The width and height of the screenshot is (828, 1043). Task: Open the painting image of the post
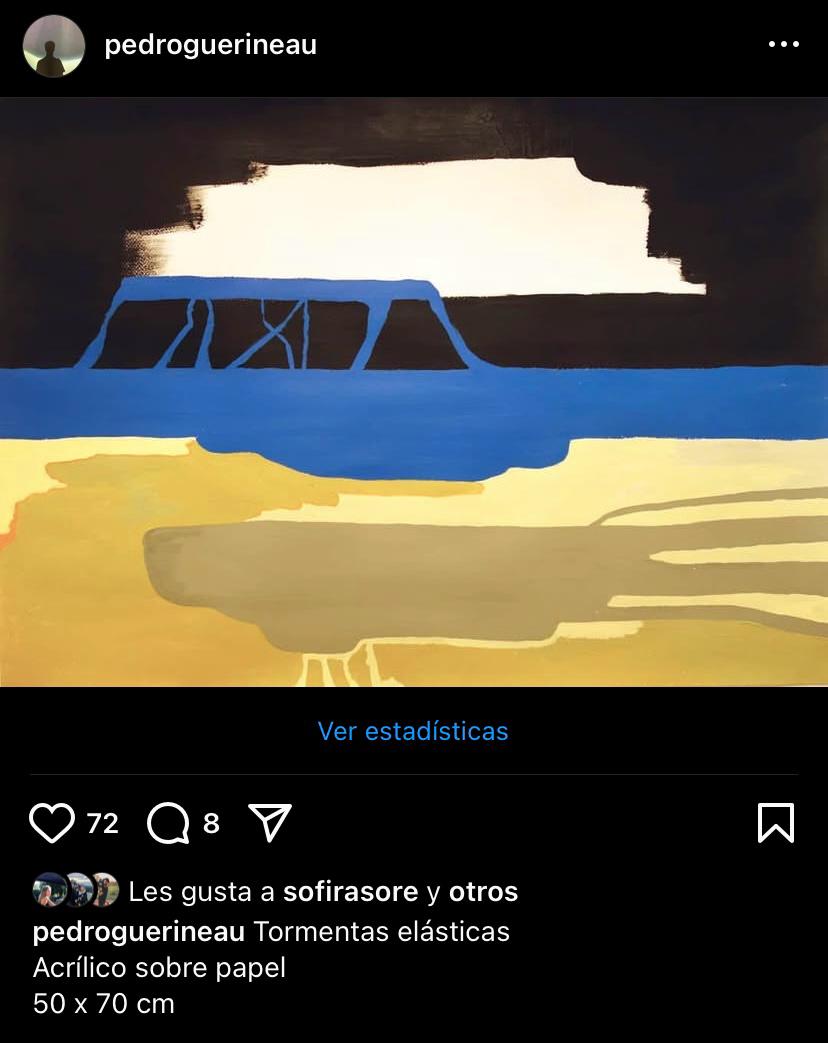tap(414, 392)
